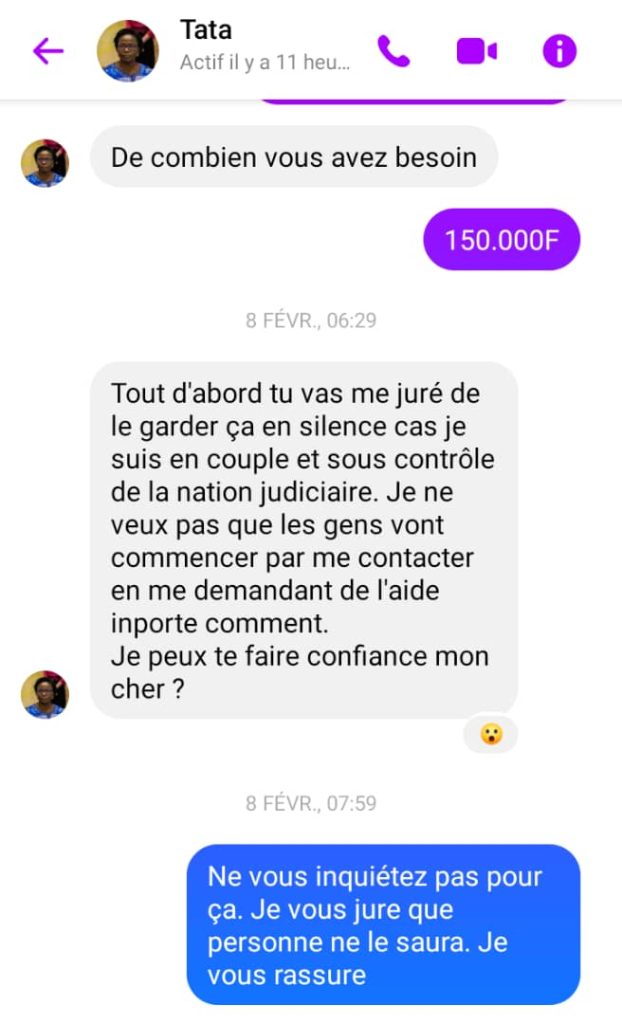
Task: Start a voice call with Tata
Action: [393, 51]
